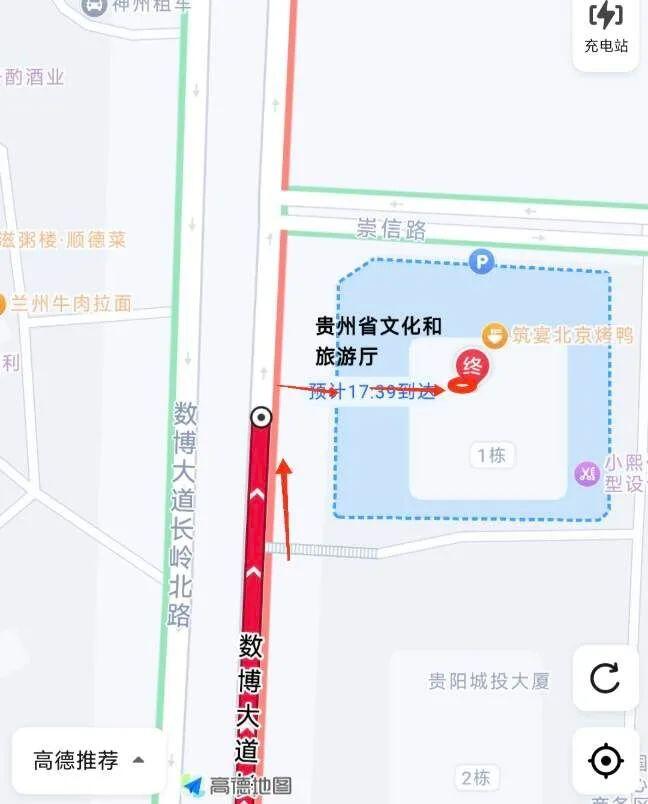Viewport: 648px width, 804px height.
Task: Select the red destination pin
Action: point(472,367)
